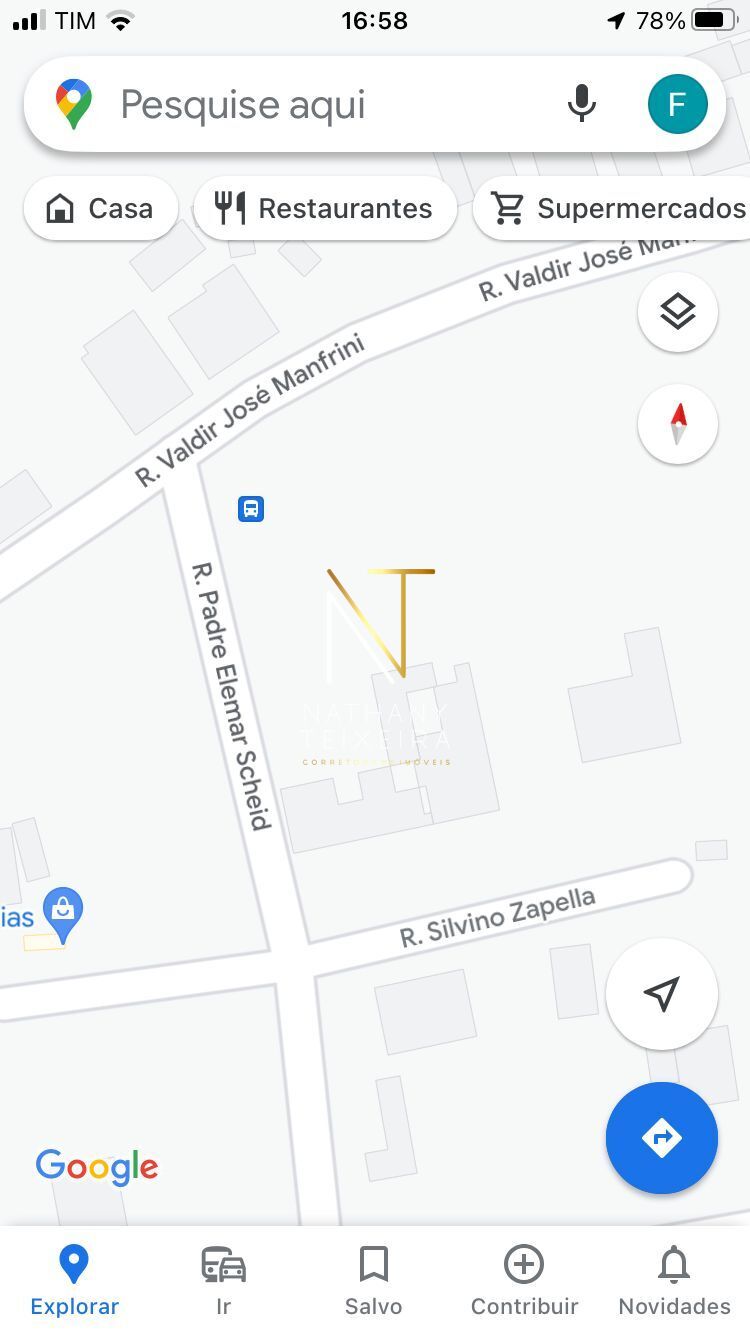Tap the bus stop marker
Viewport: 750px width, 1334px height.
click(x=251, y=509)
